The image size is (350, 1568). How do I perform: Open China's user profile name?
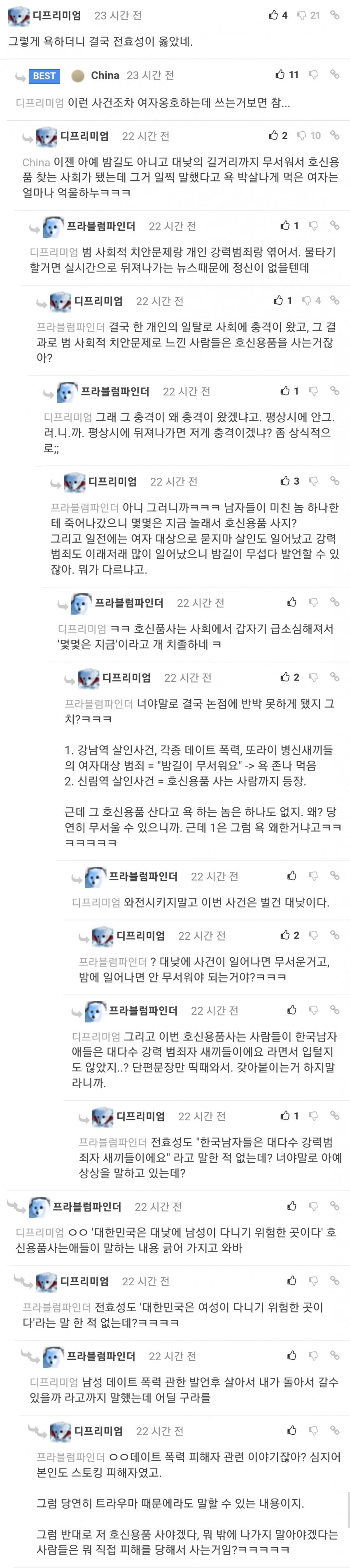[105, 75]
